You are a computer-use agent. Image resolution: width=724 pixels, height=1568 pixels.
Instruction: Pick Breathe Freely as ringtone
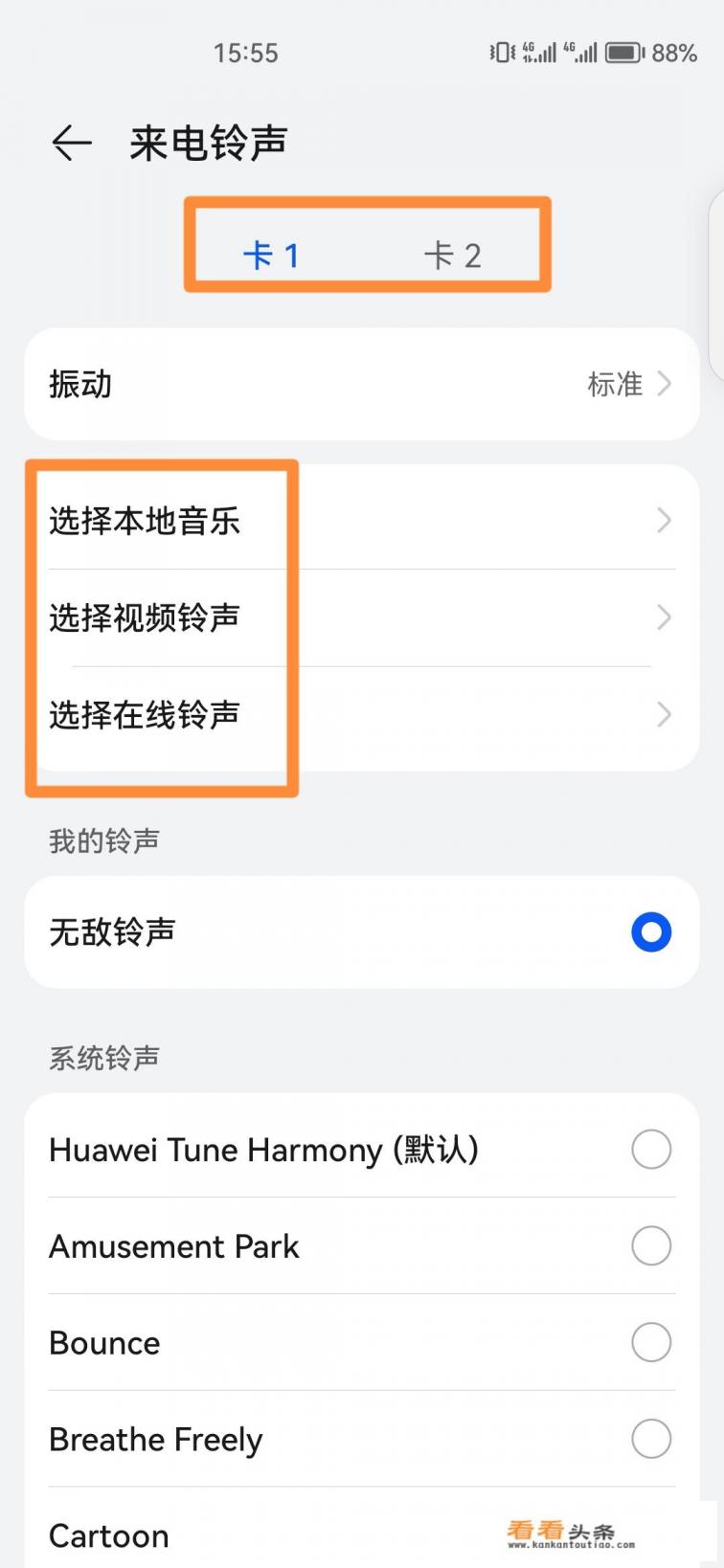362,1439
